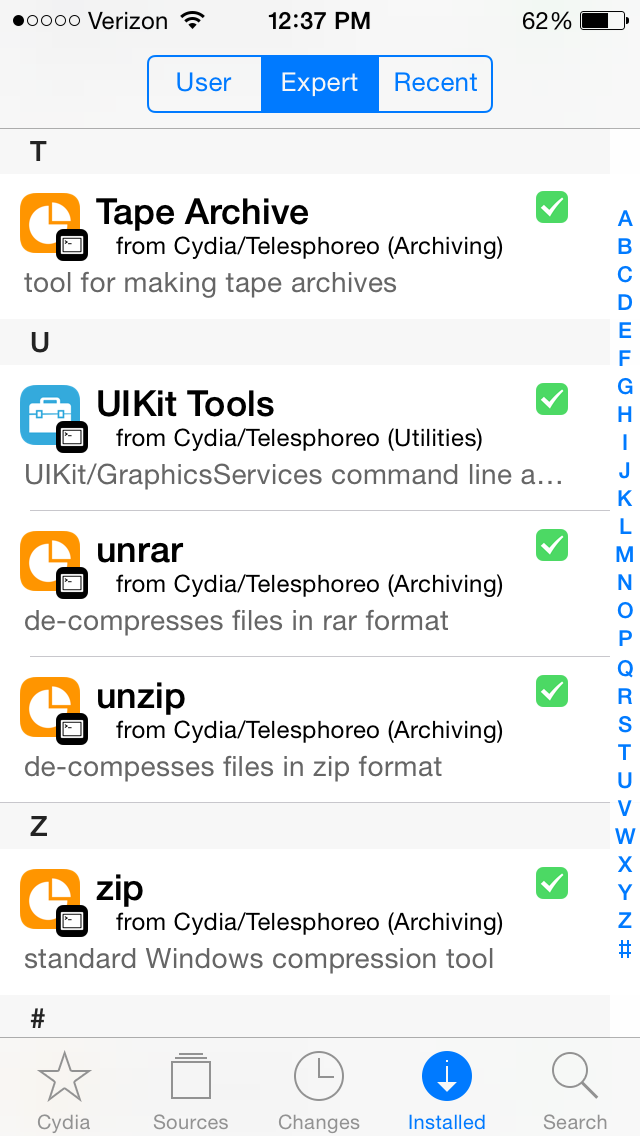
Task: Open the zip package details
Action: coord(304,922)
